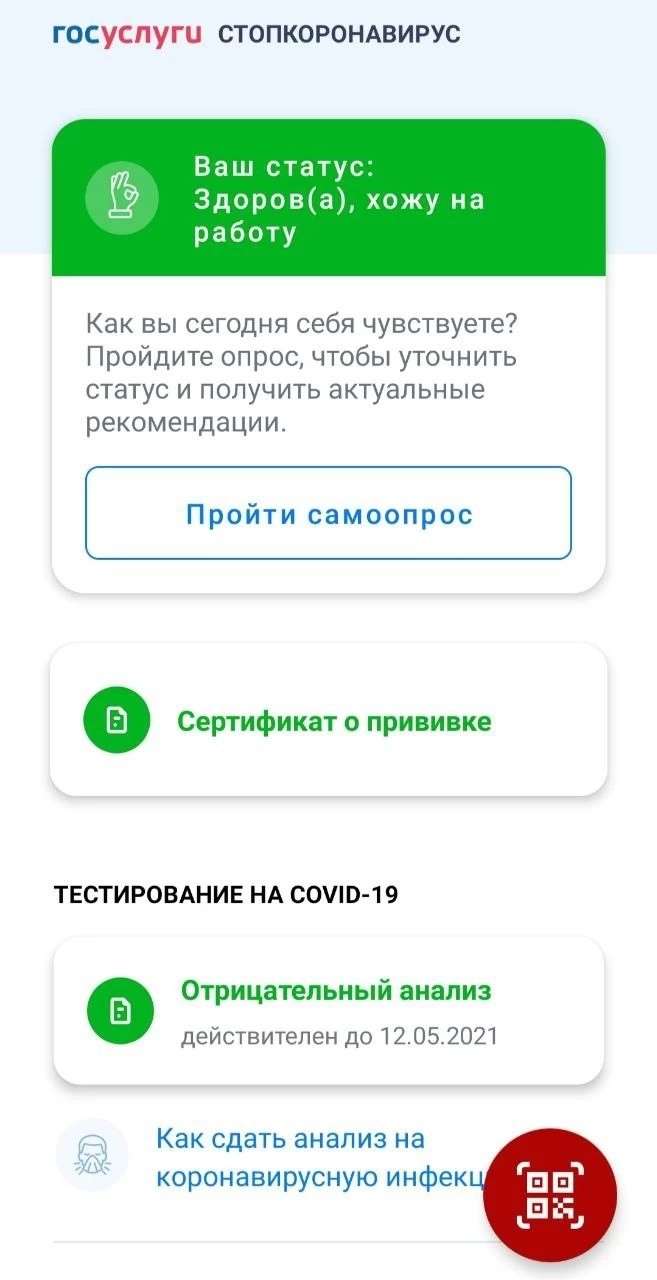Tap the Пройти самоопрос button
Screen dimensions: 657x1280
click(x=328, y=514)
